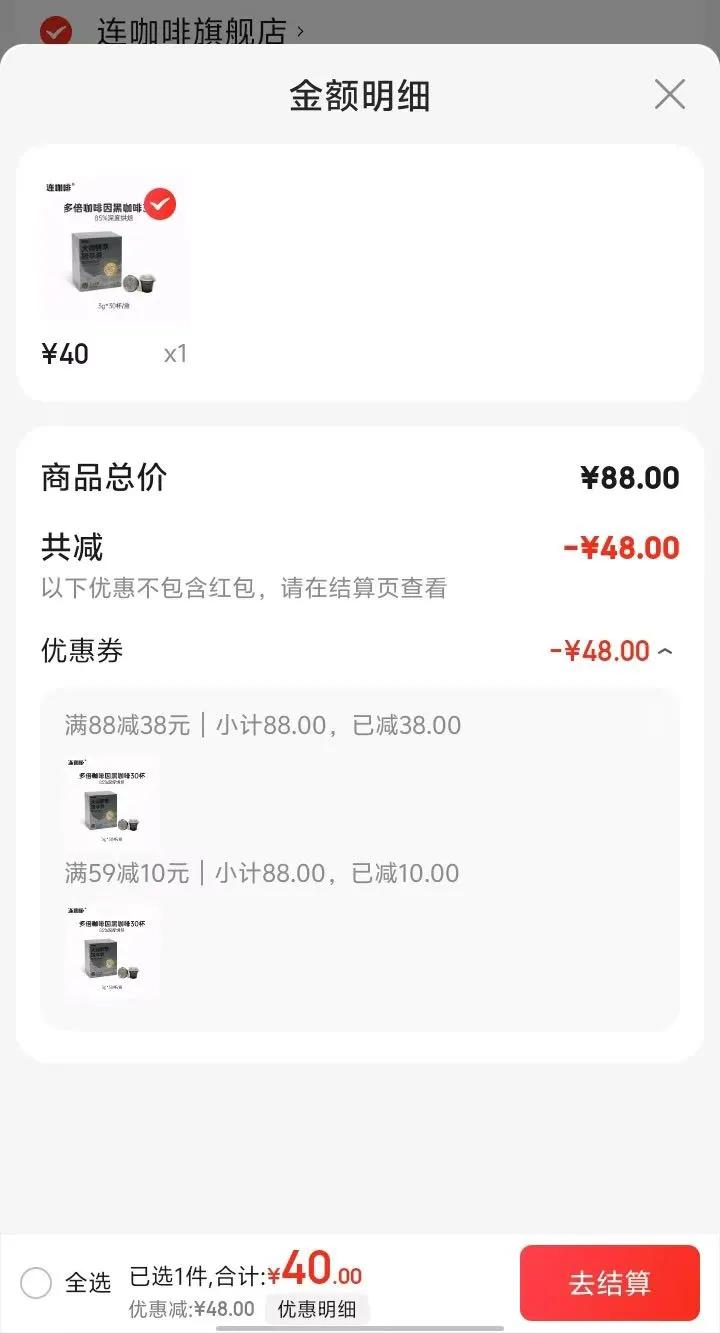Deselect the ¥40 coffee product
This screenshot has height=1333, width=720.
[160, 204]
